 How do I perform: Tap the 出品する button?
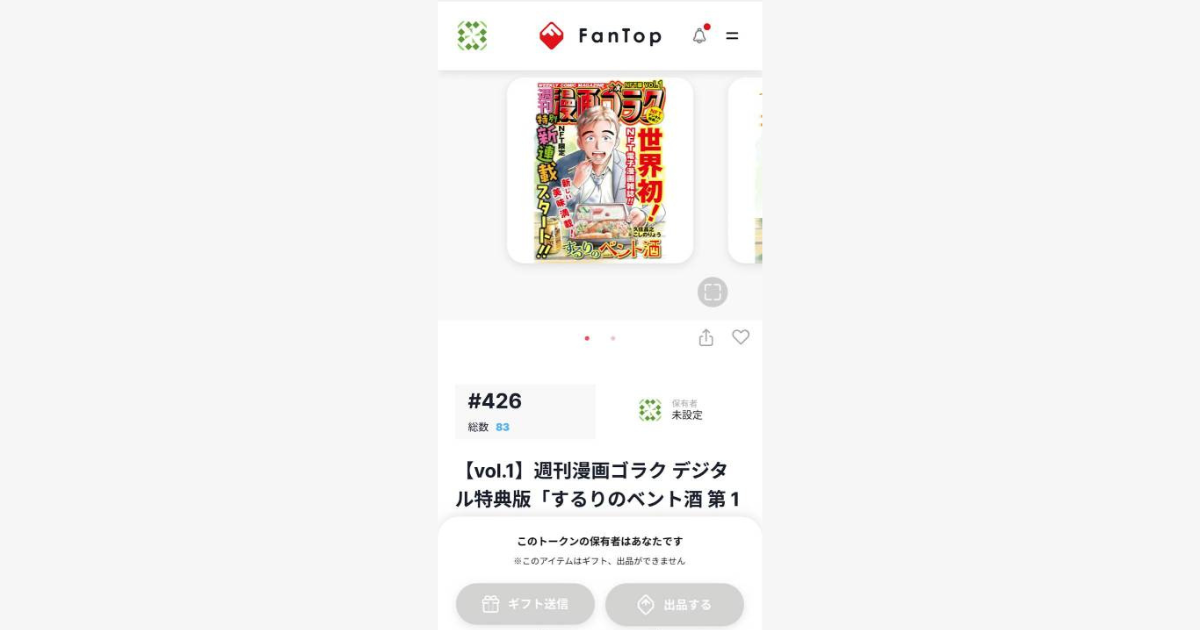coord(674,604)
